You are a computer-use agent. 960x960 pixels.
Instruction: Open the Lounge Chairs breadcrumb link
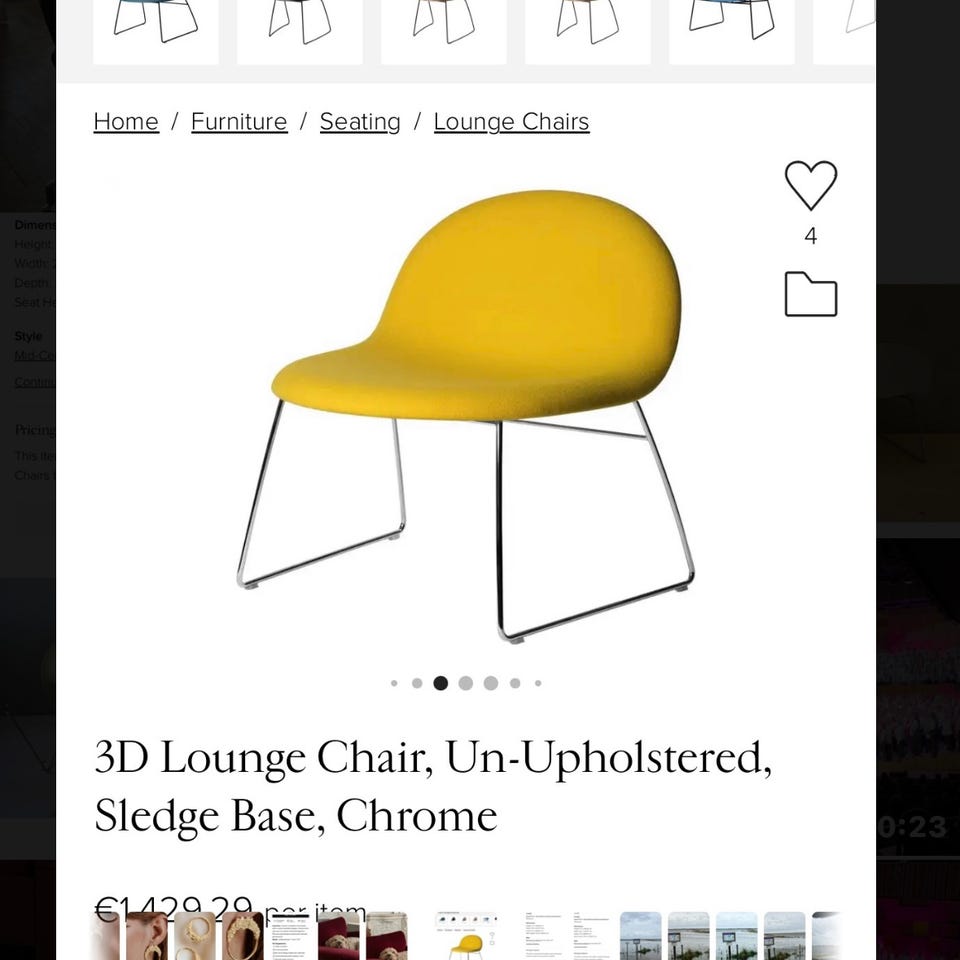(x=511, y=122)
